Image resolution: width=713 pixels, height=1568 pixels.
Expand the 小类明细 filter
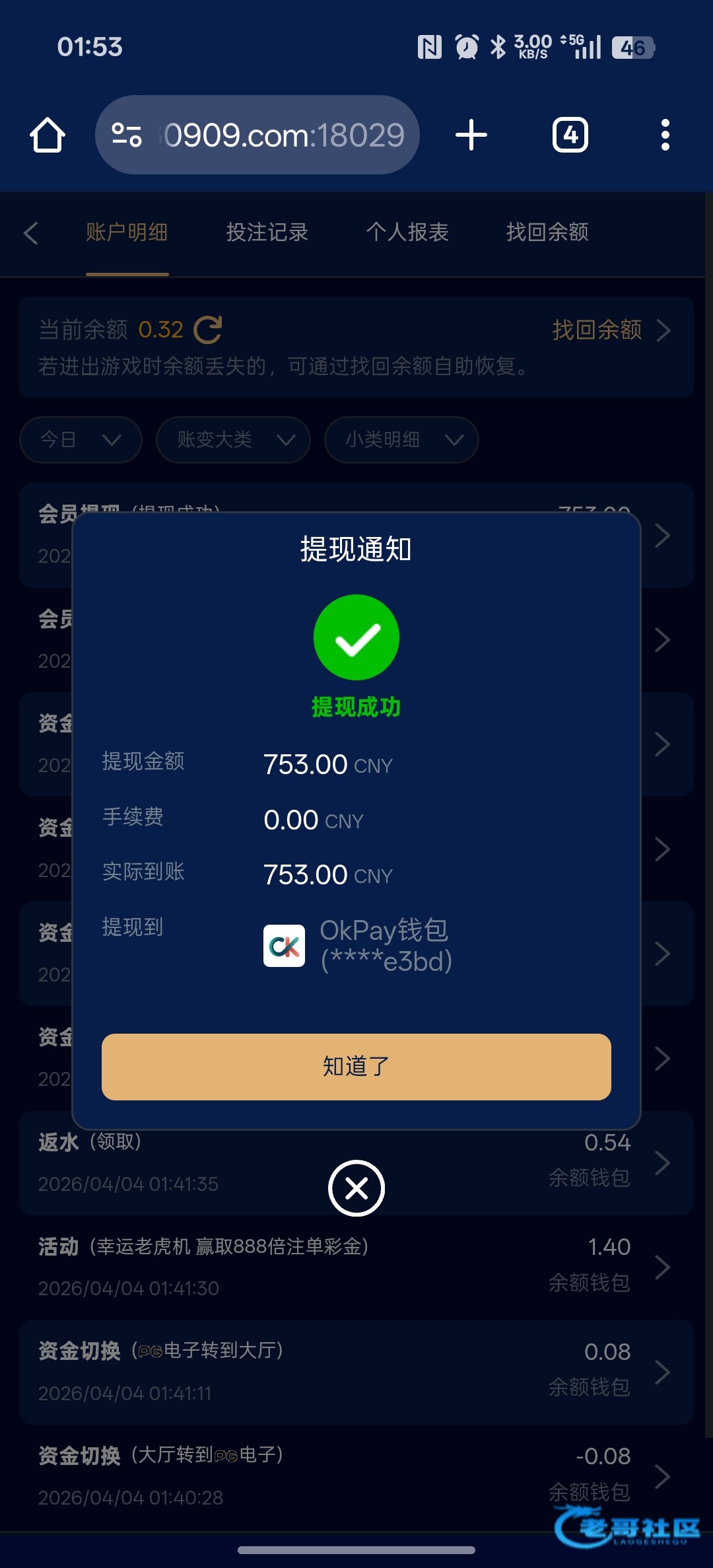(x=401, y=439)
